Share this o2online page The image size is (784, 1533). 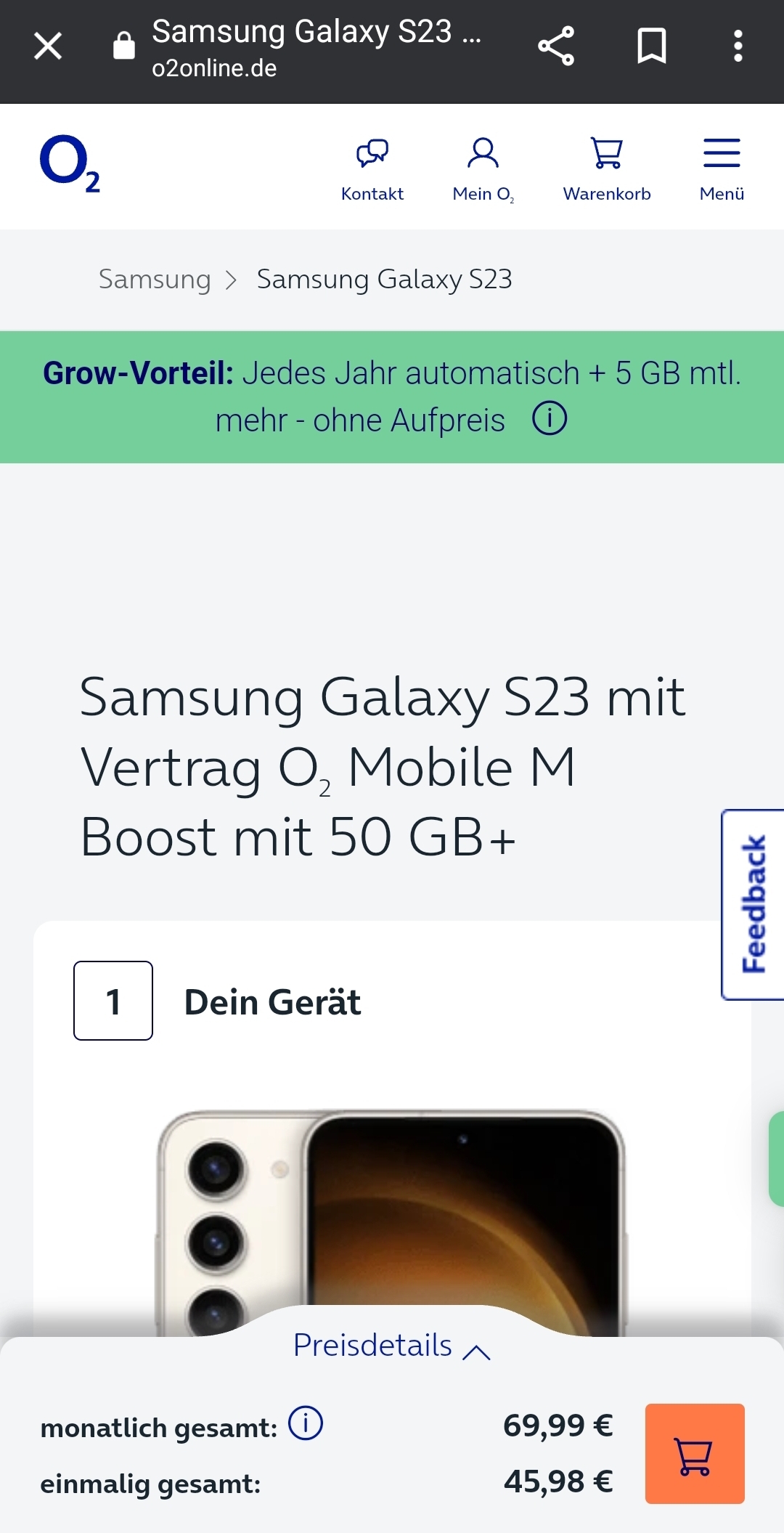[x=556, y=46]
